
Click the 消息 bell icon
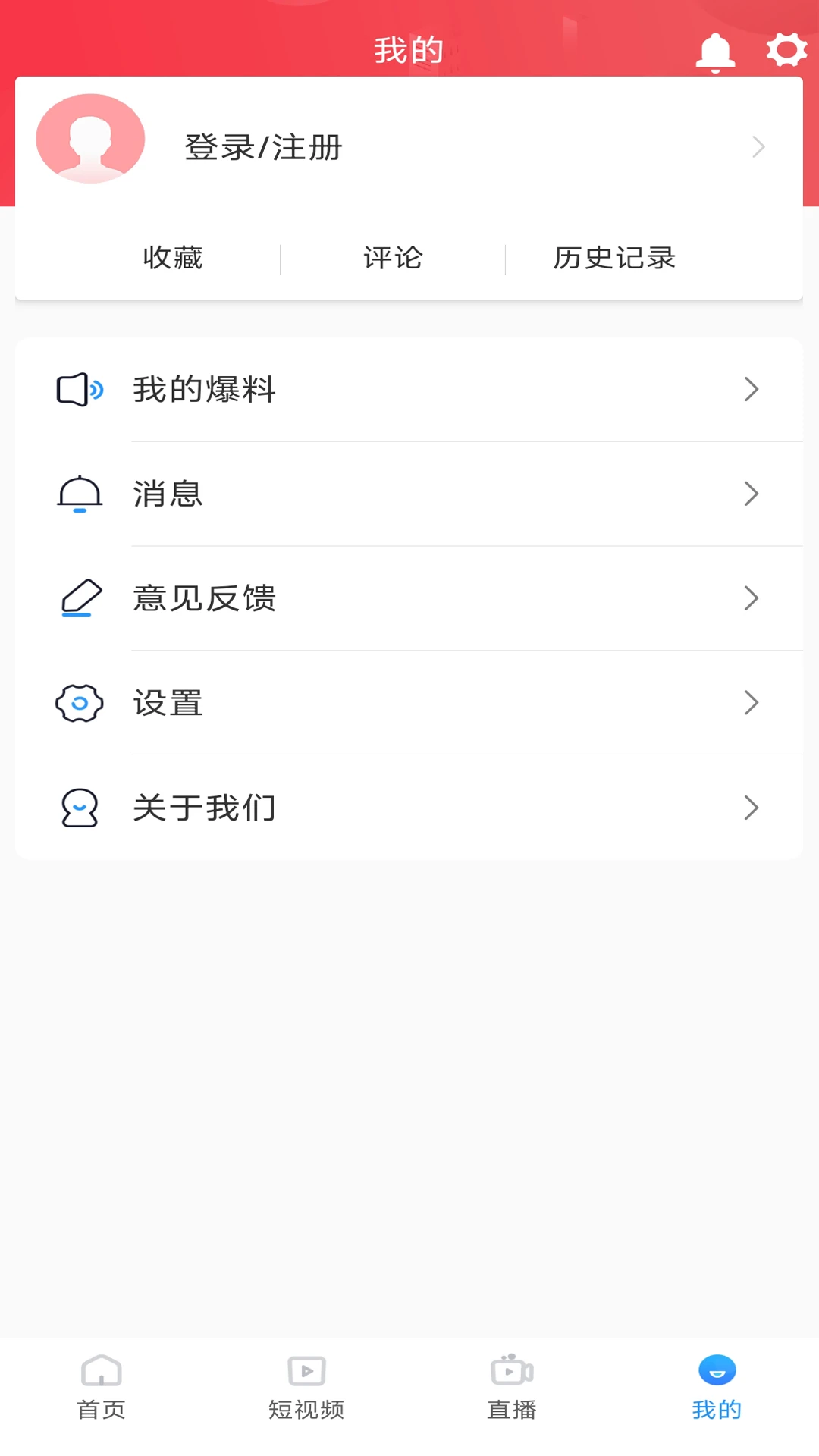79,494
